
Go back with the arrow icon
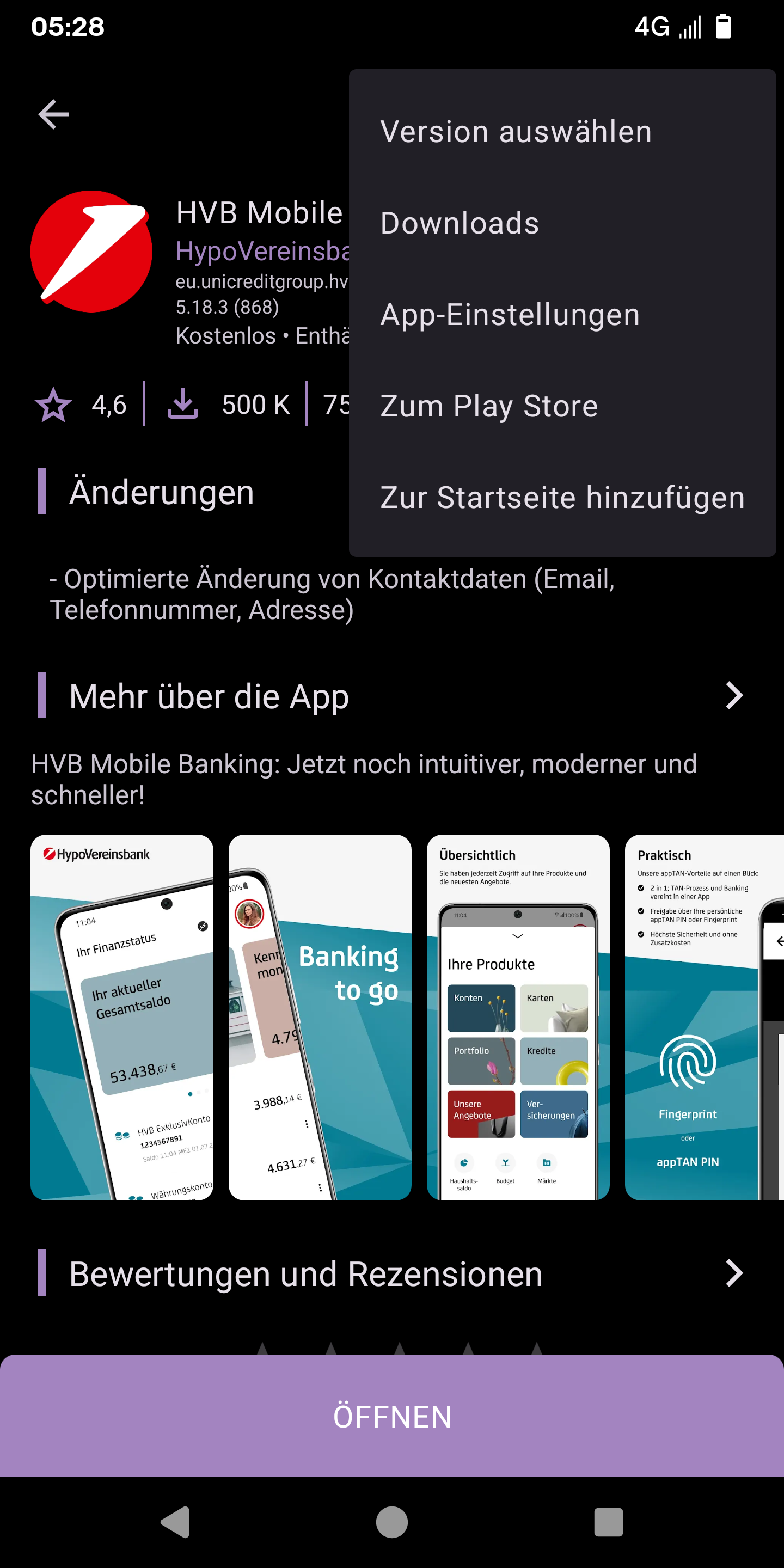pos(53,114)
